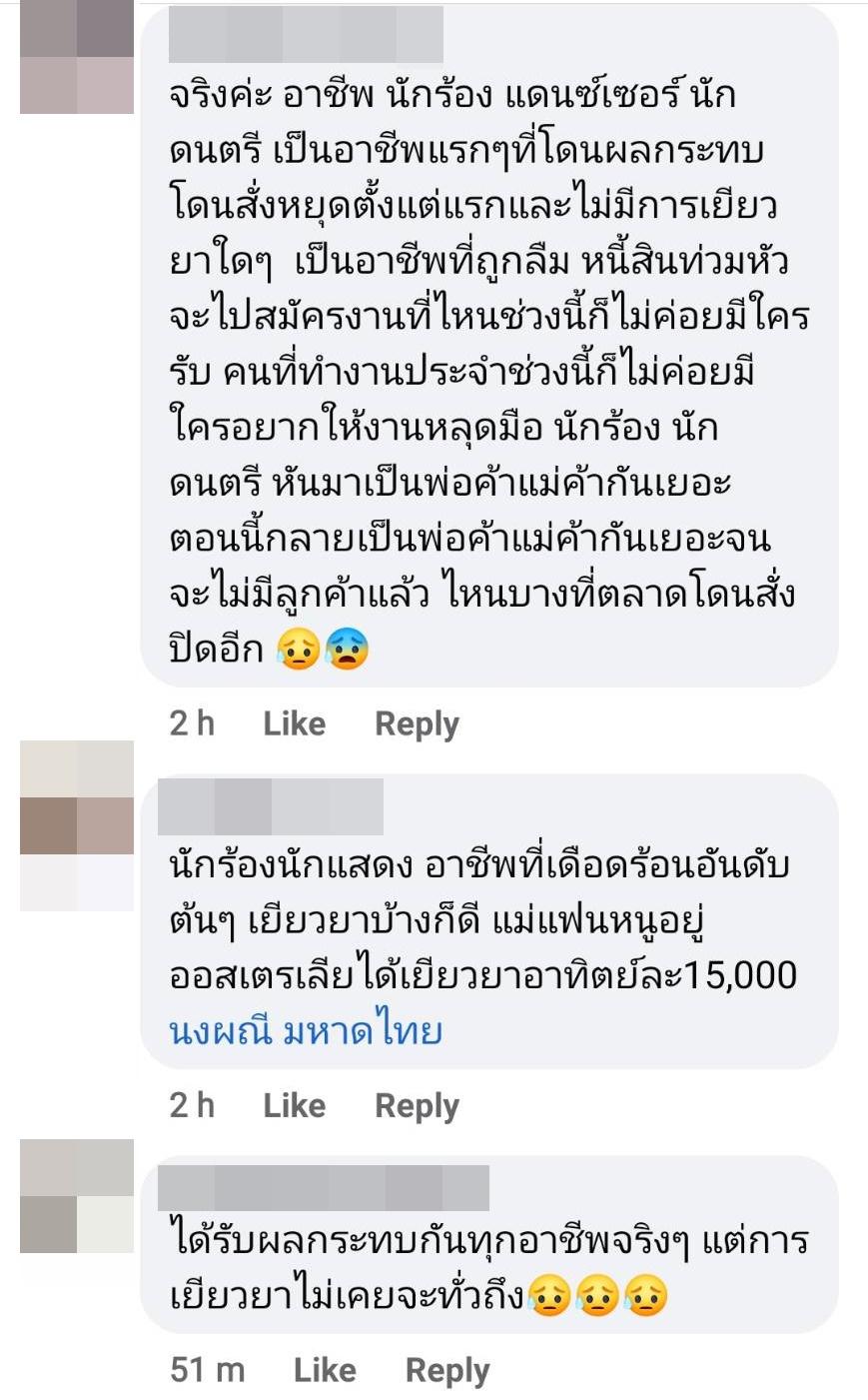Screen dimensions: 868x1400
Task: Reply to the comment posted 51 m ago
Action: [x=447, y=1370]
